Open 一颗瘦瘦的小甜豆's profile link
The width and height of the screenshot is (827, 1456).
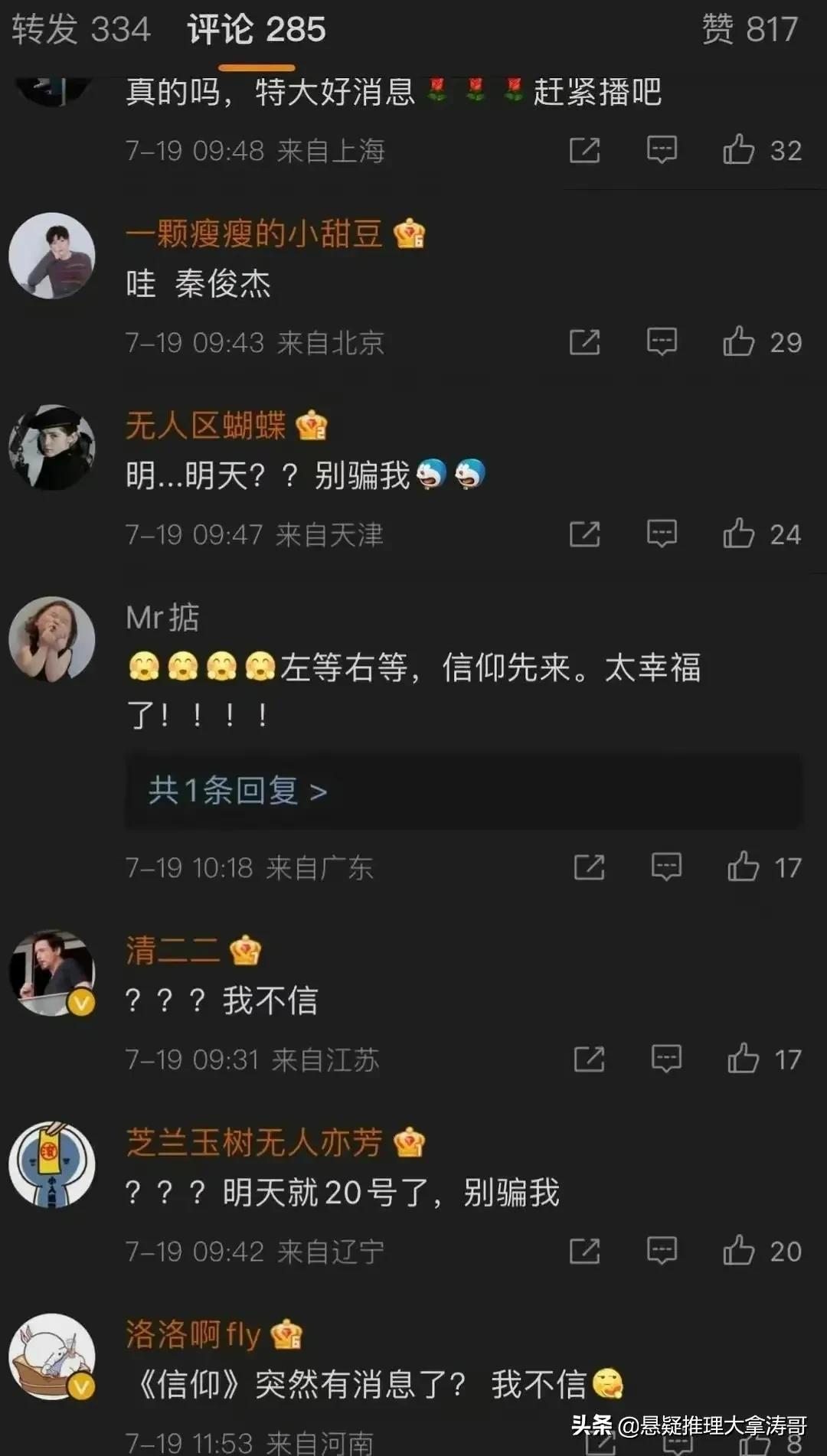253,233
